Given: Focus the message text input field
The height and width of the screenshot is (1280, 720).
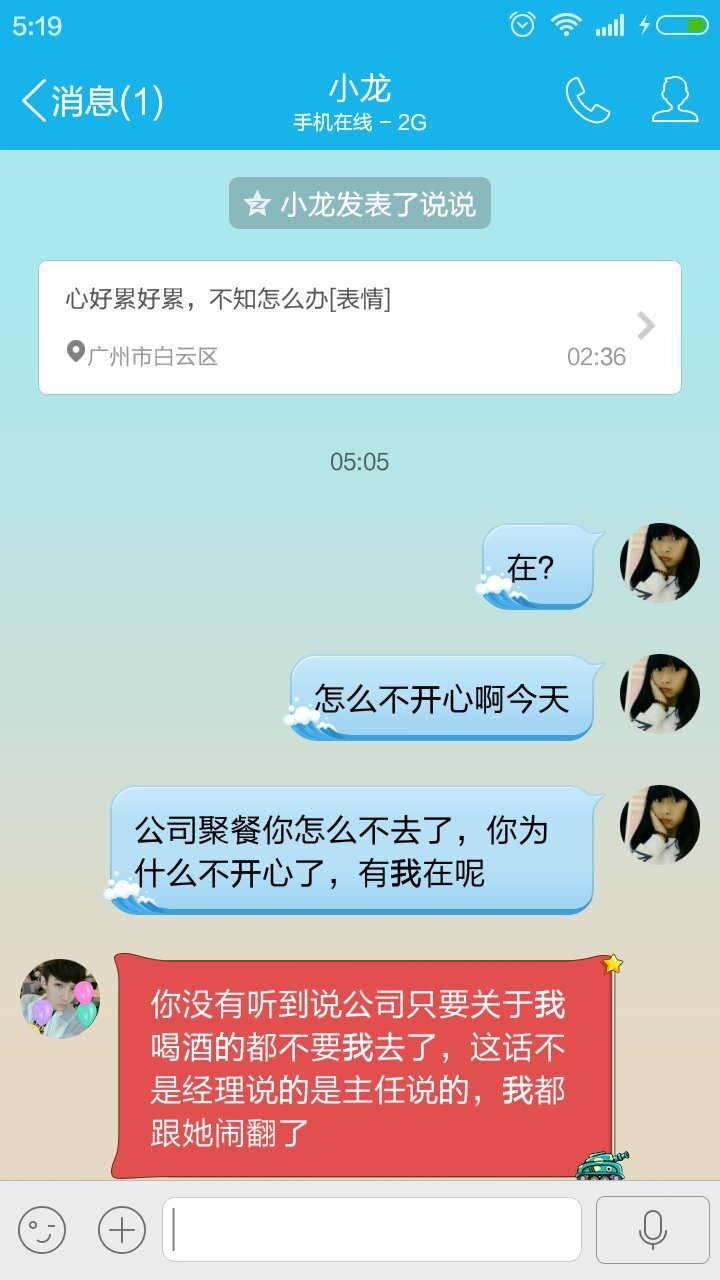Looking at the screenshot, I should click(x=372, y=1229).
